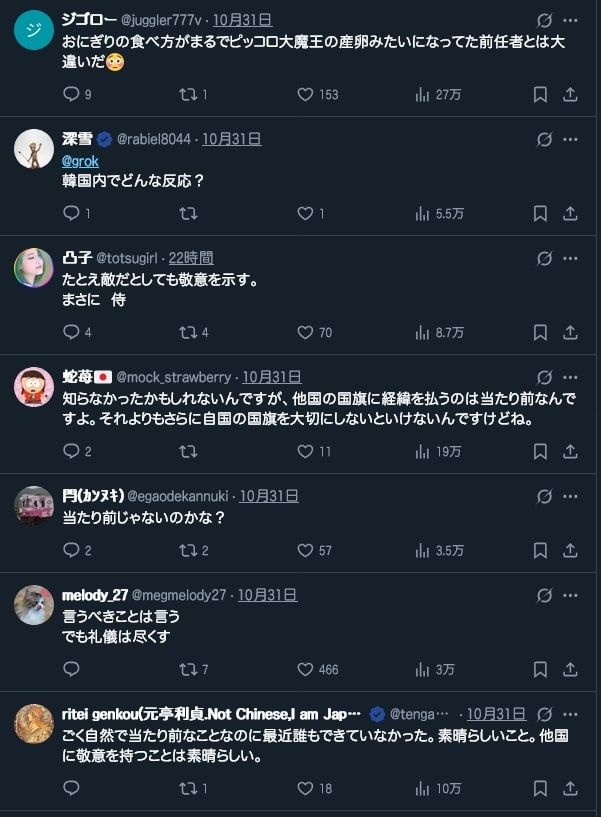Viewport: 601px width, 817px height.
Task: Tap the Grok icon on ジゴロー's post
Action: [544, 20]
